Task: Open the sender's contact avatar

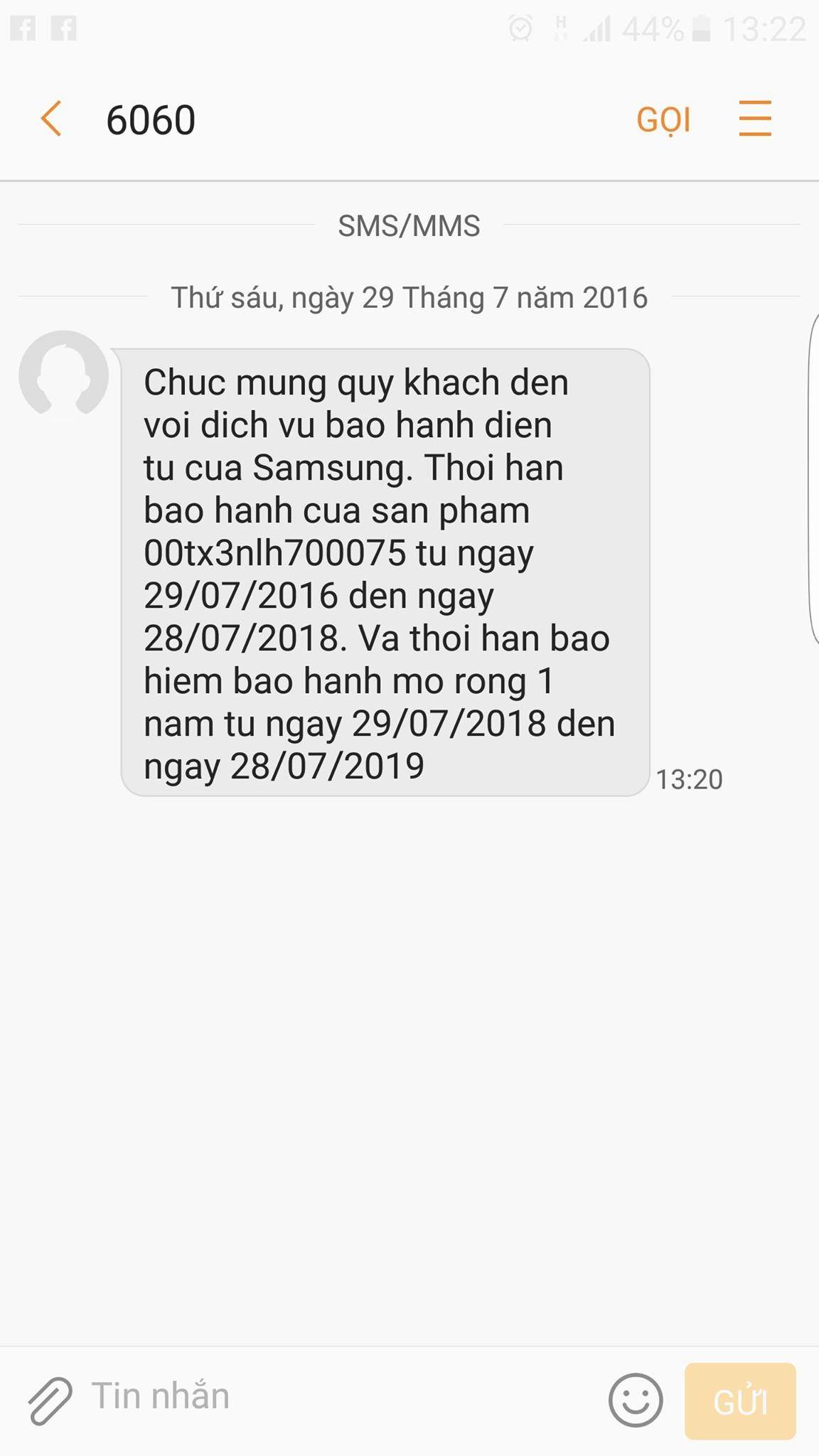Action: tap(63, 373)
